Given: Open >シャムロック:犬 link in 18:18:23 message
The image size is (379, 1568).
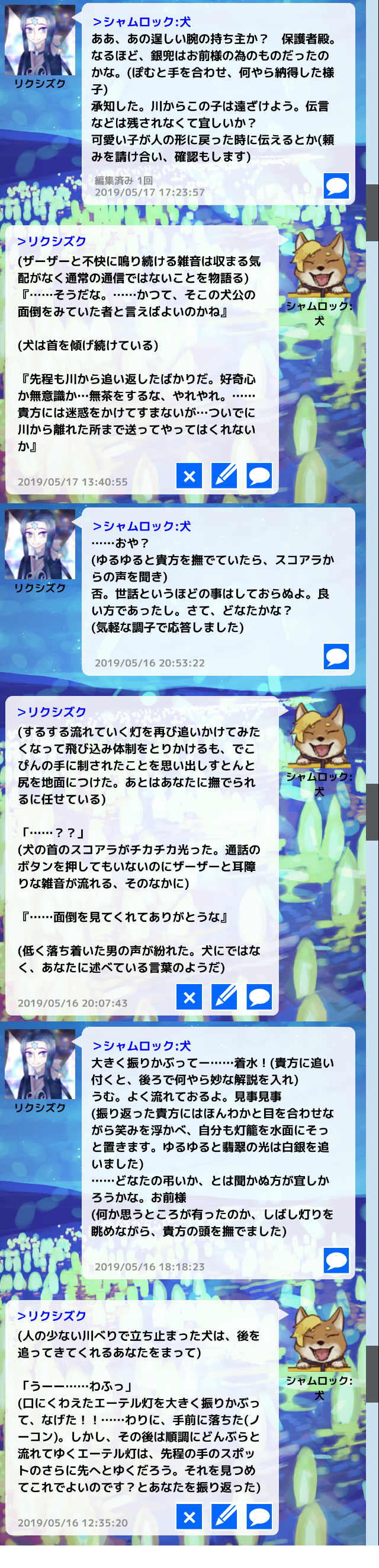Looking at the screenshot, I should coord(141,1046).
